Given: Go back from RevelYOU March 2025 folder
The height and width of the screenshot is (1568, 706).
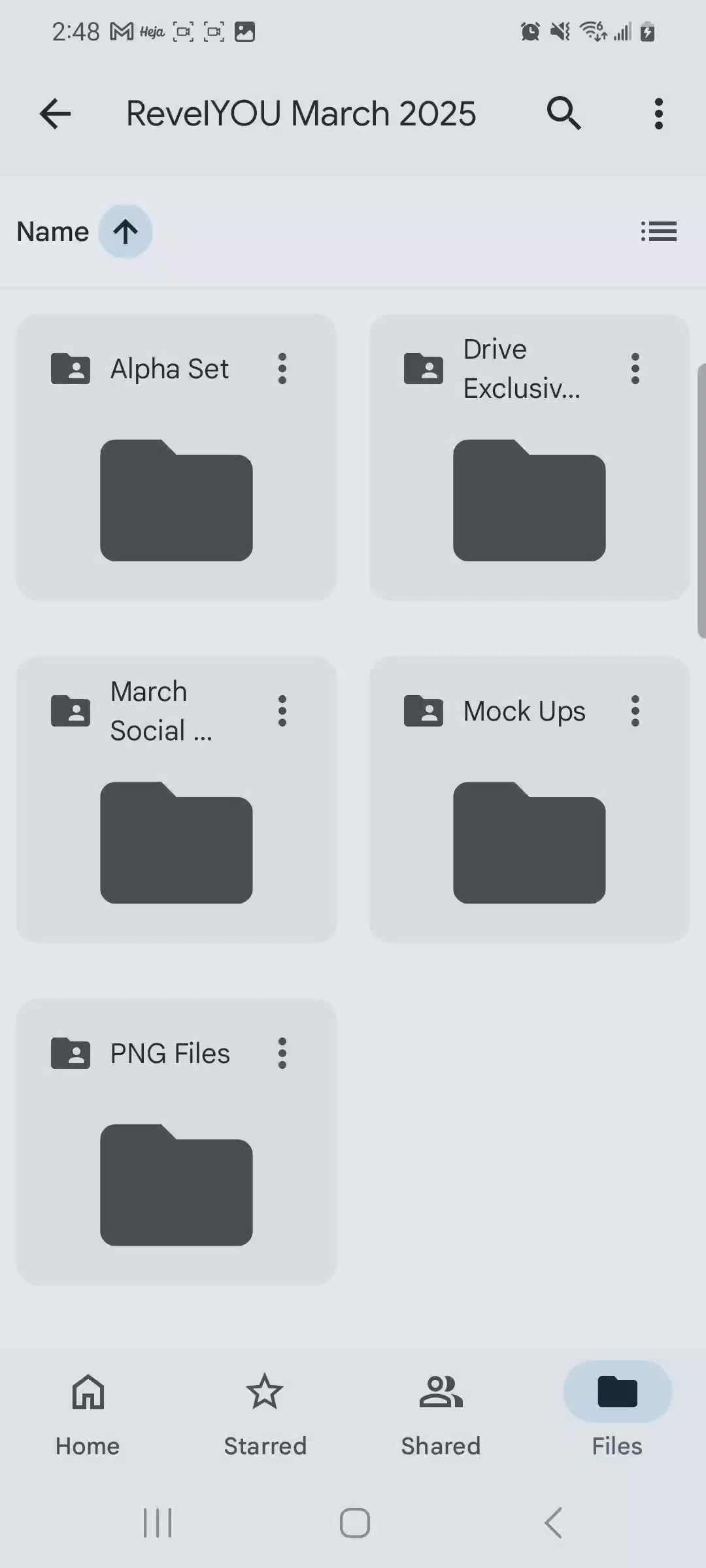Looking at the screenshot, I should coord(55,114).
